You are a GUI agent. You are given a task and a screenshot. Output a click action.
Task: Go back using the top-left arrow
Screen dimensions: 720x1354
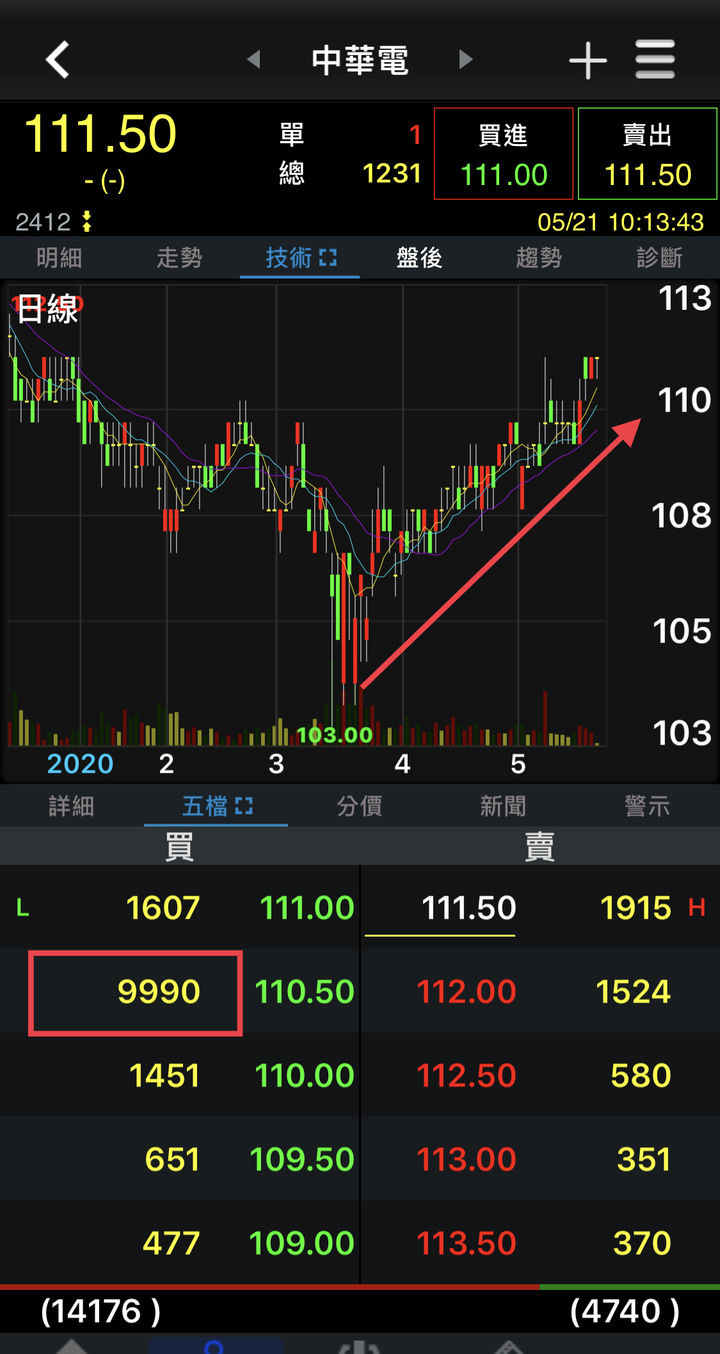tap(58, 60)
